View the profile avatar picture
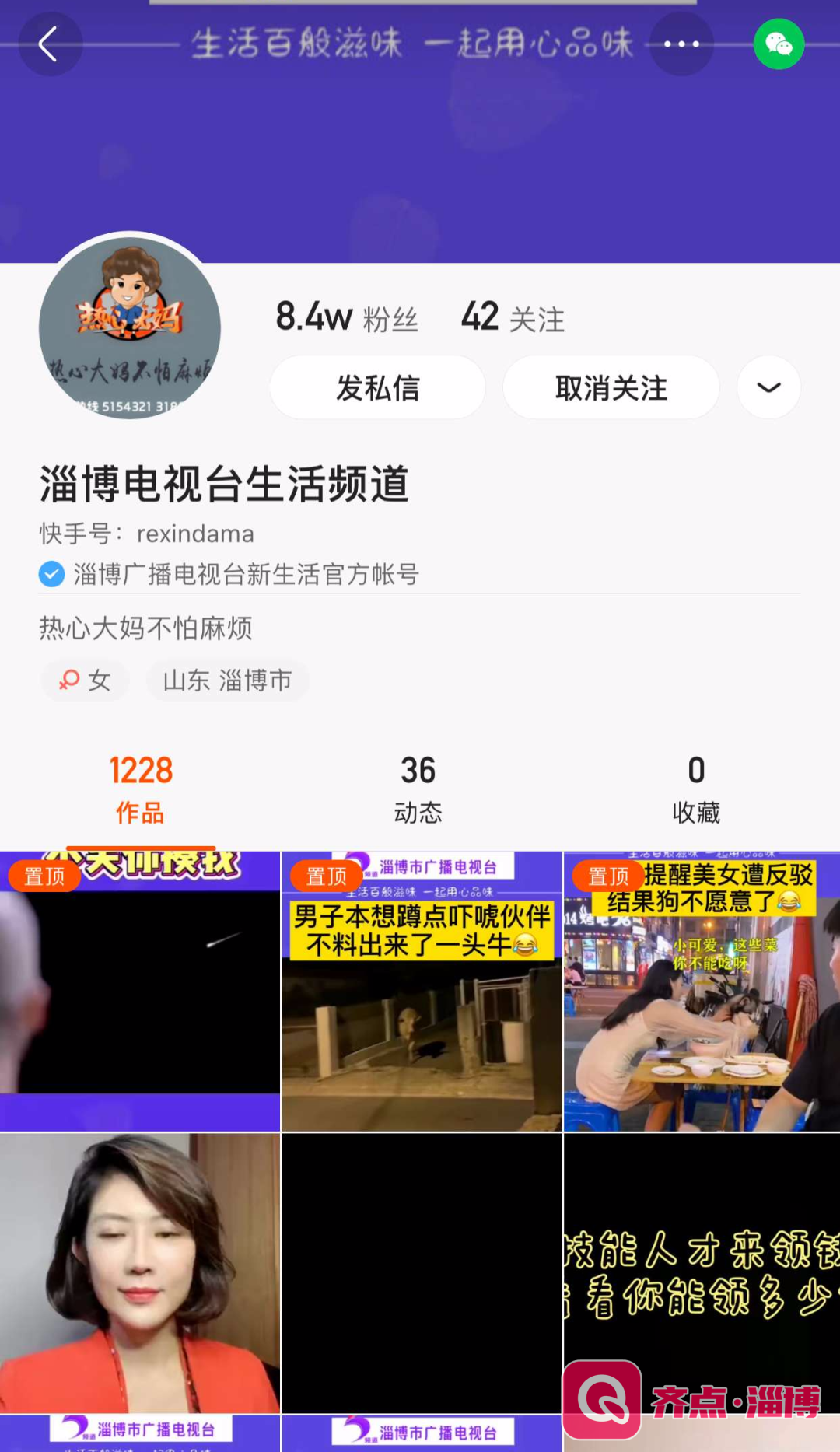 130,328
